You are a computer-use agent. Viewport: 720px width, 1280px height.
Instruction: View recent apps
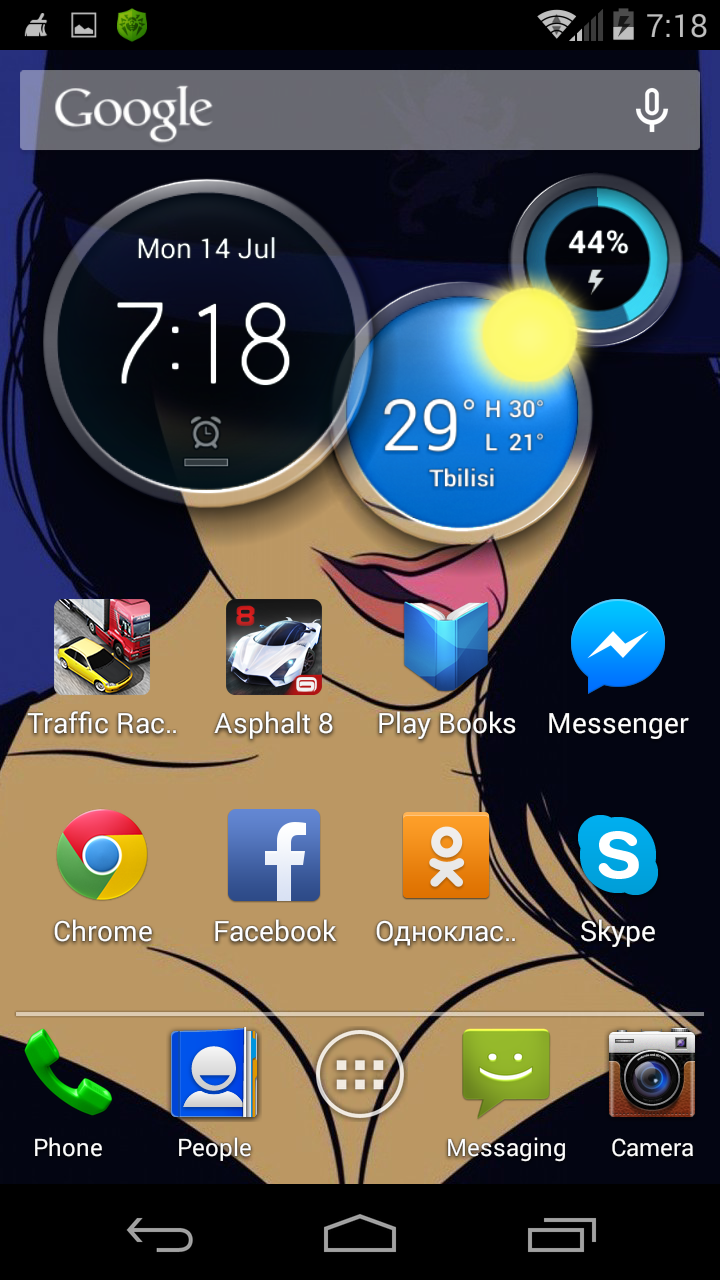561,1235
